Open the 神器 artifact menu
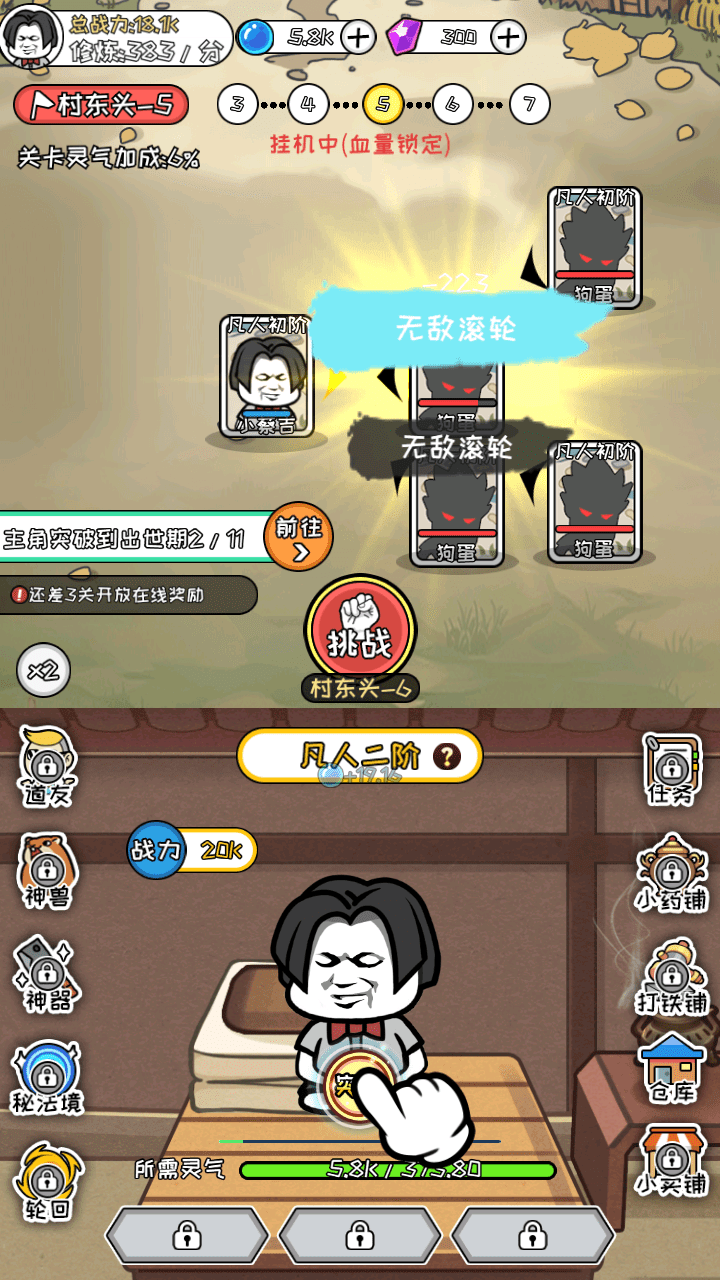Screen dimensions: 720x1280 47,974
